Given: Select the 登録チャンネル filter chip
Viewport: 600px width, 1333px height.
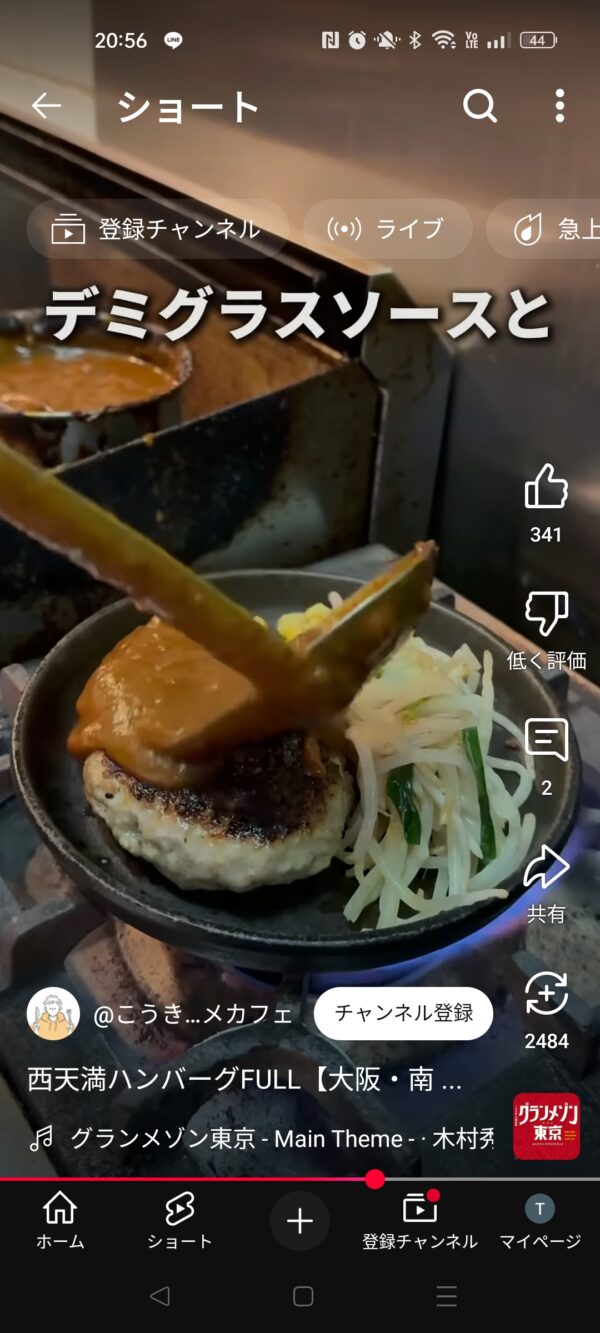Looking at the screenshot, I should (157, 229).
